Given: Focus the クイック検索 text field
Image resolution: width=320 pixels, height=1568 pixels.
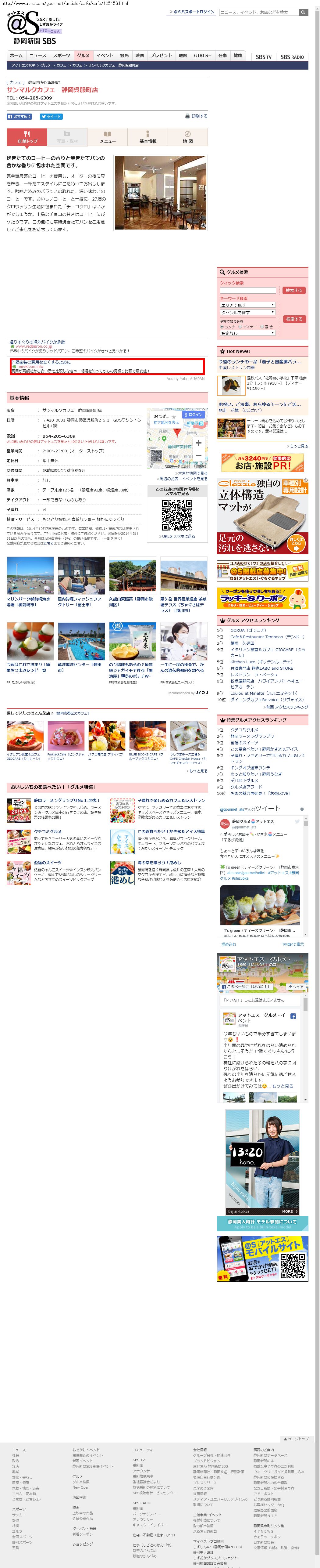Looking at the screenshot, I should tap(248, 290).
